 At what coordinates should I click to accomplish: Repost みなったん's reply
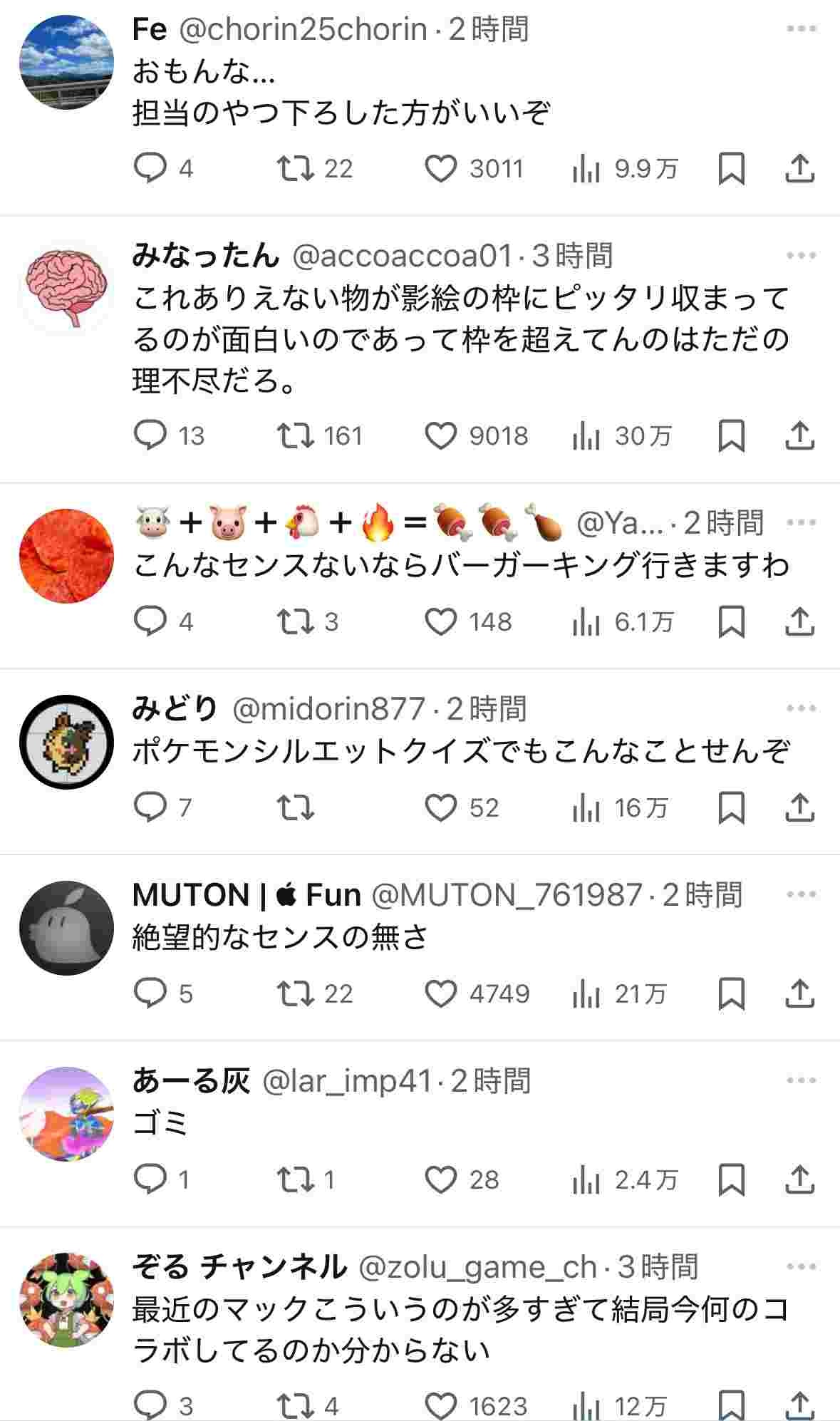tap(295, 436)
